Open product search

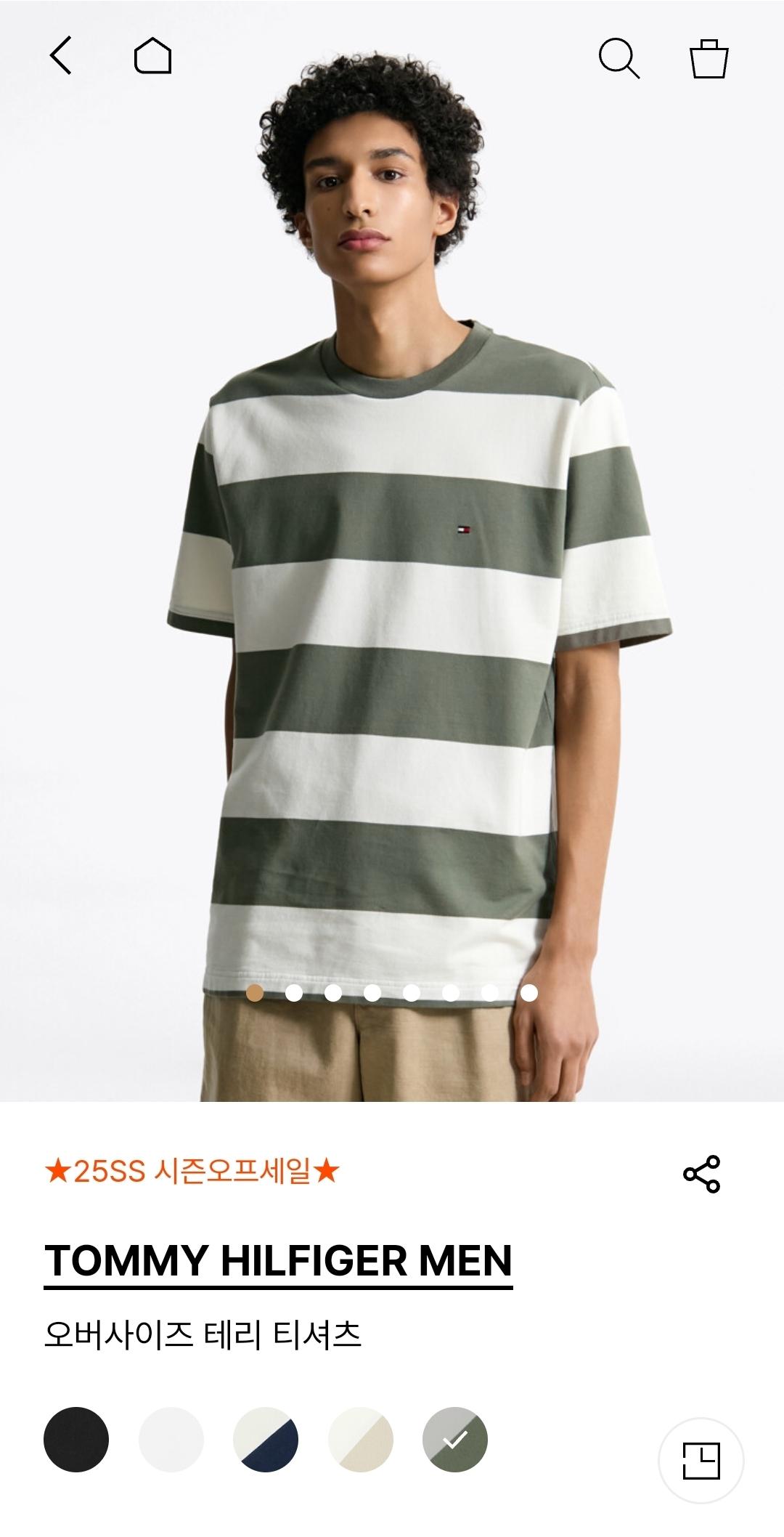(x=618, y=57)
